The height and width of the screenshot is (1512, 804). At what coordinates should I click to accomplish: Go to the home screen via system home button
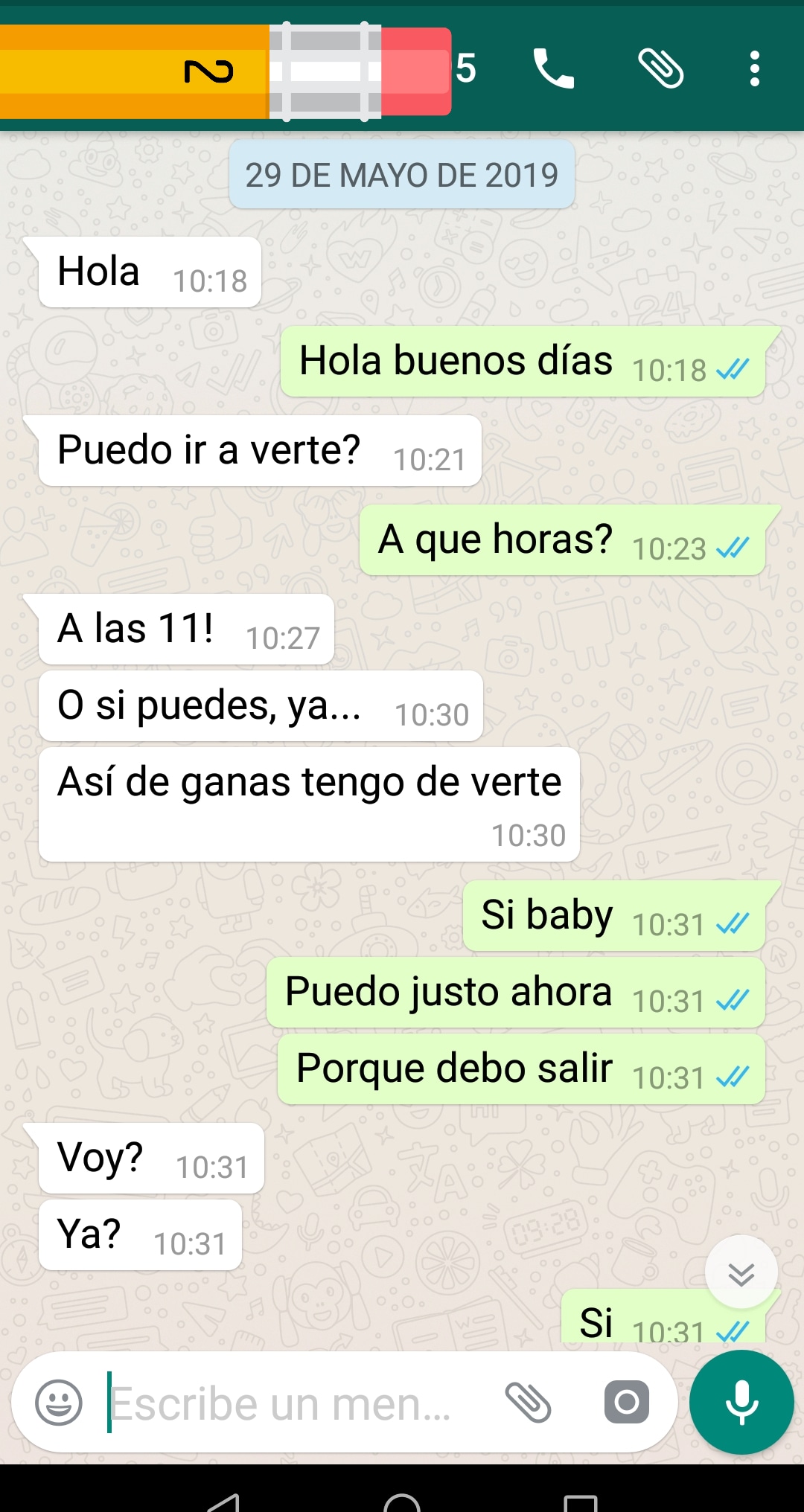(x=402, y=1502)
